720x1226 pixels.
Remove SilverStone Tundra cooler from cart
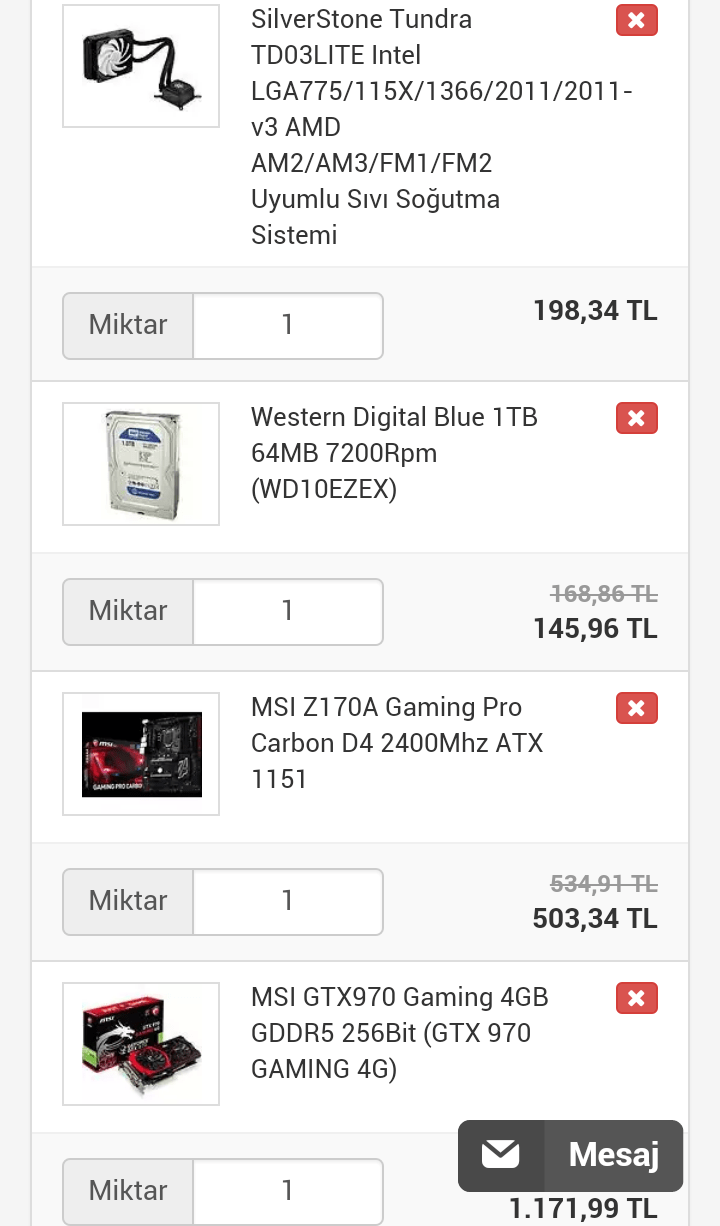click(636, 20)
